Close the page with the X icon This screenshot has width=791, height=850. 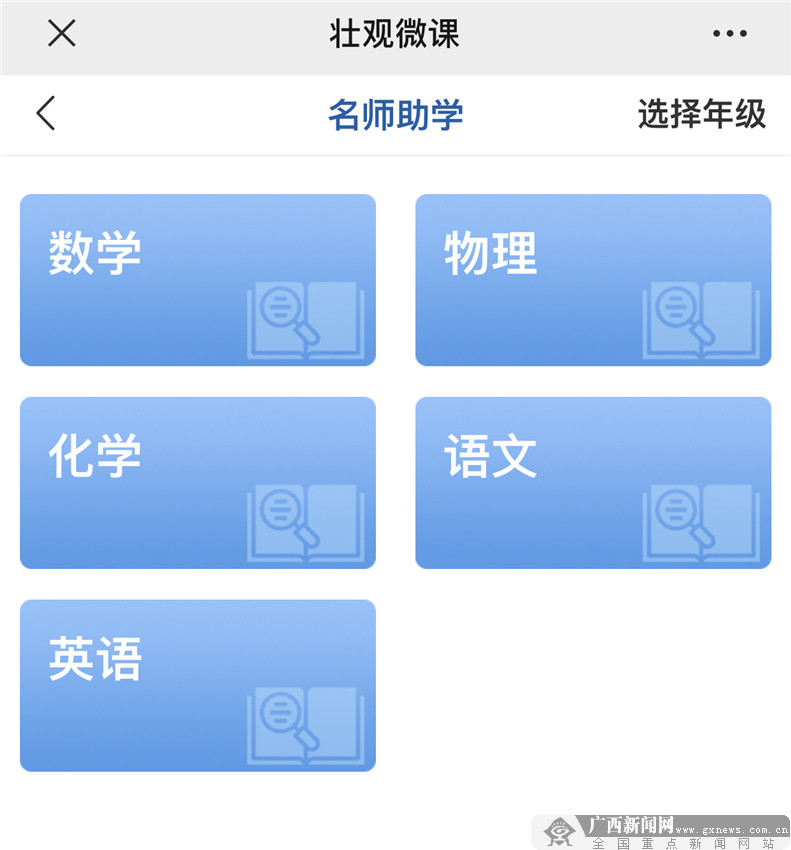(x=61, y=33)
